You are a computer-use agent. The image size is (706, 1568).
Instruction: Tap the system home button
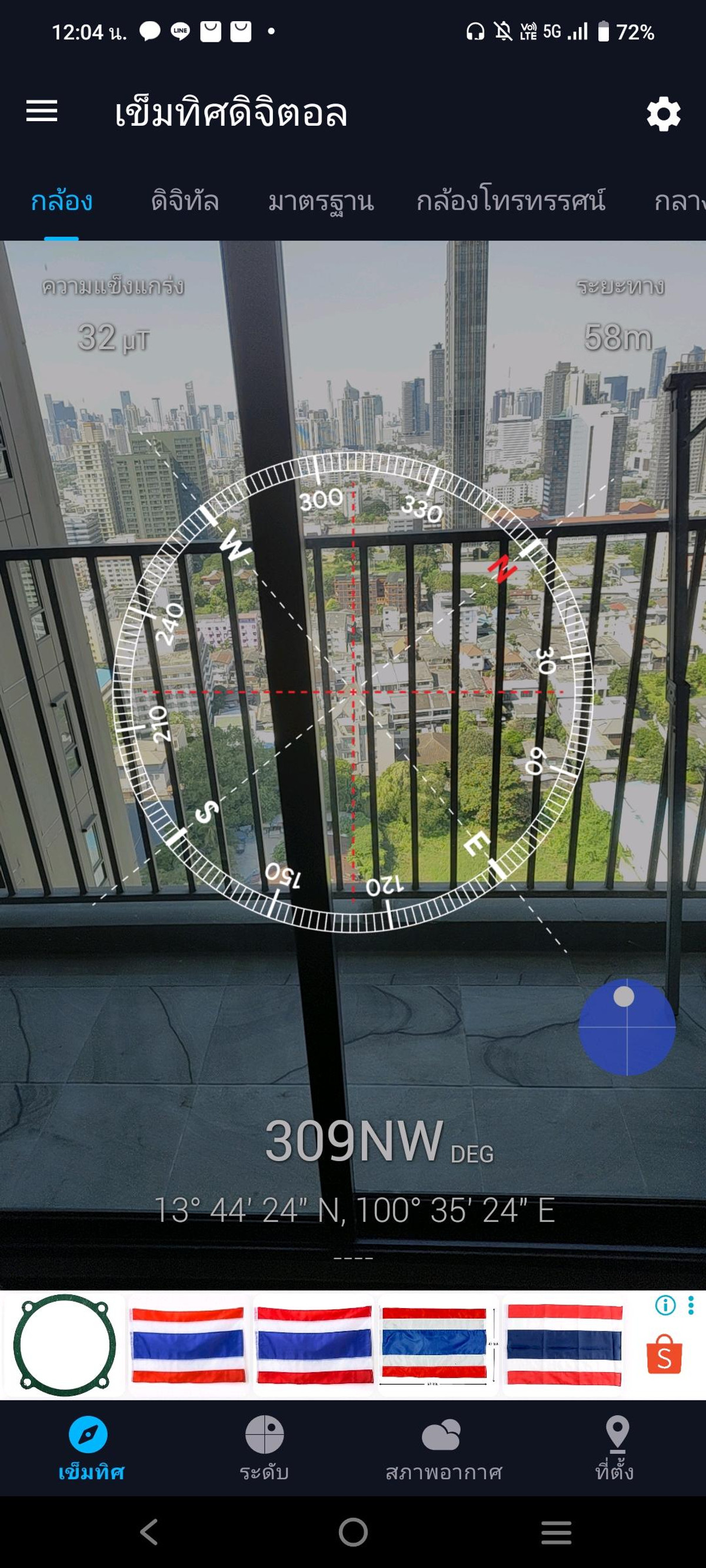click(x=354, y=1532)
